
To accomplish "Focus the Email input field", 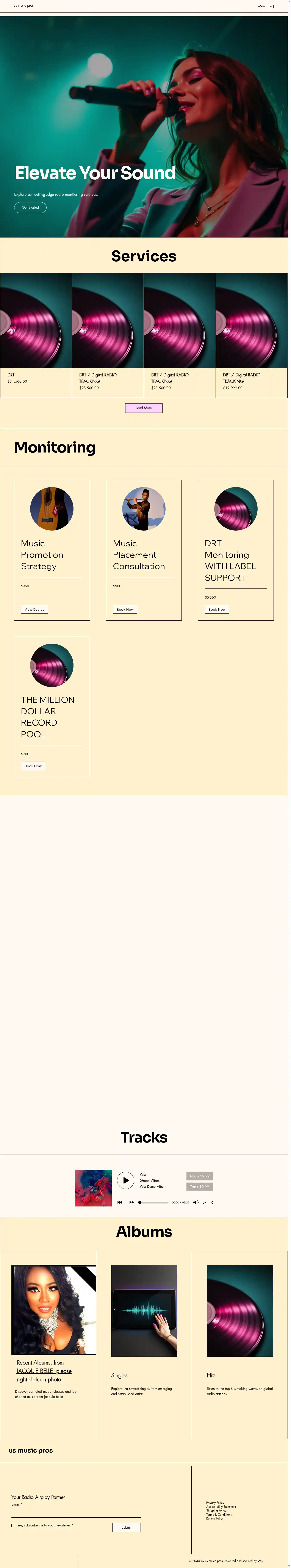I will [x=75, y=1512].
